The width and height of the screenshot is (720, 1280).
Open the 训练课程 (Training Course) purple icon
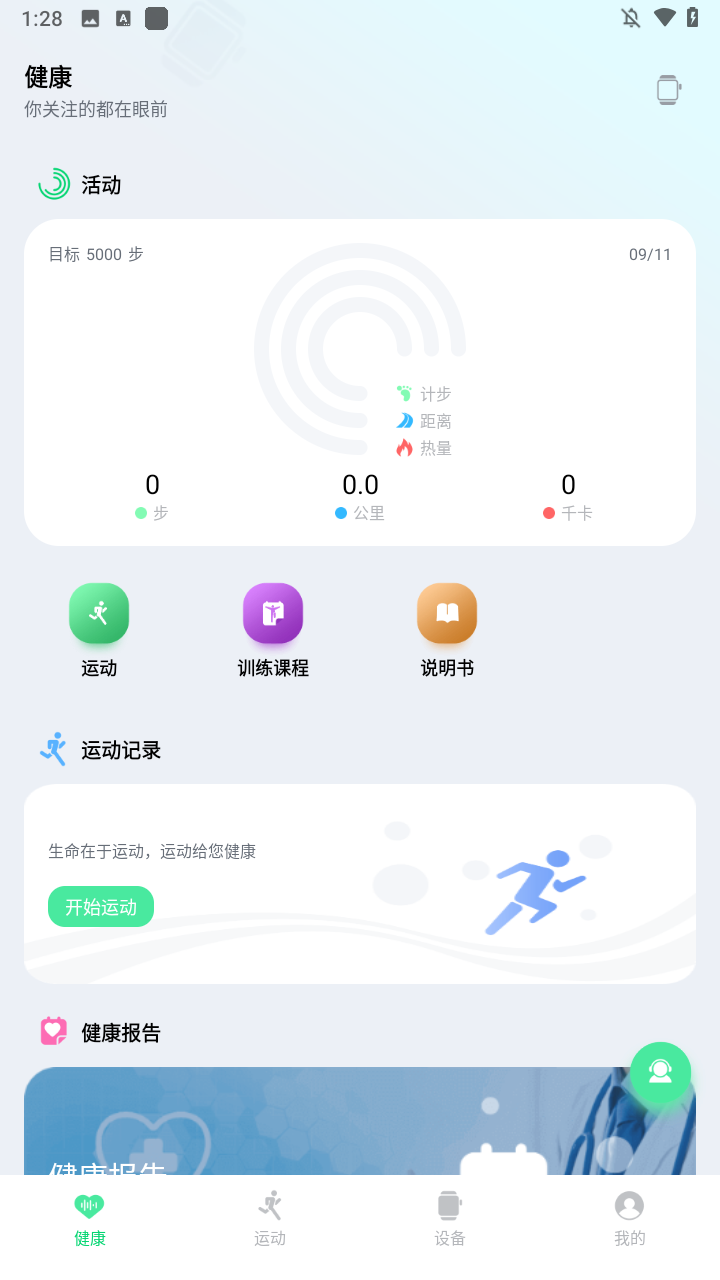pyautogui.click(x=272, y=613)
